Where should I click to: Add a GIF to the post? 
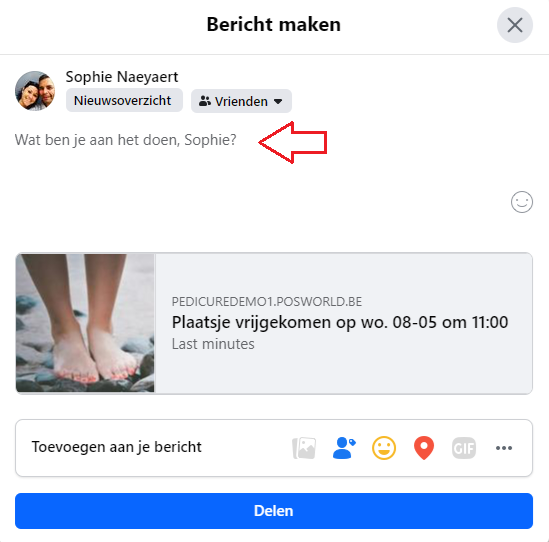[464, 448]
